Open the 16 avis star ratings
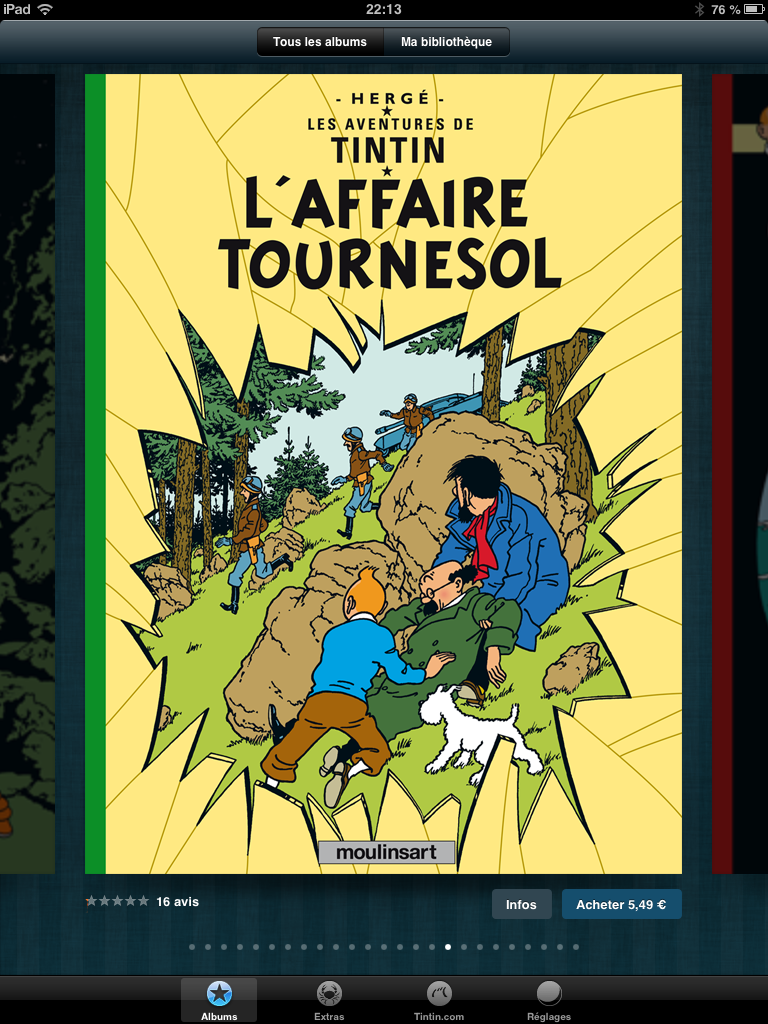The height and width of the screenshot is (1024, 768). point(141,901)
